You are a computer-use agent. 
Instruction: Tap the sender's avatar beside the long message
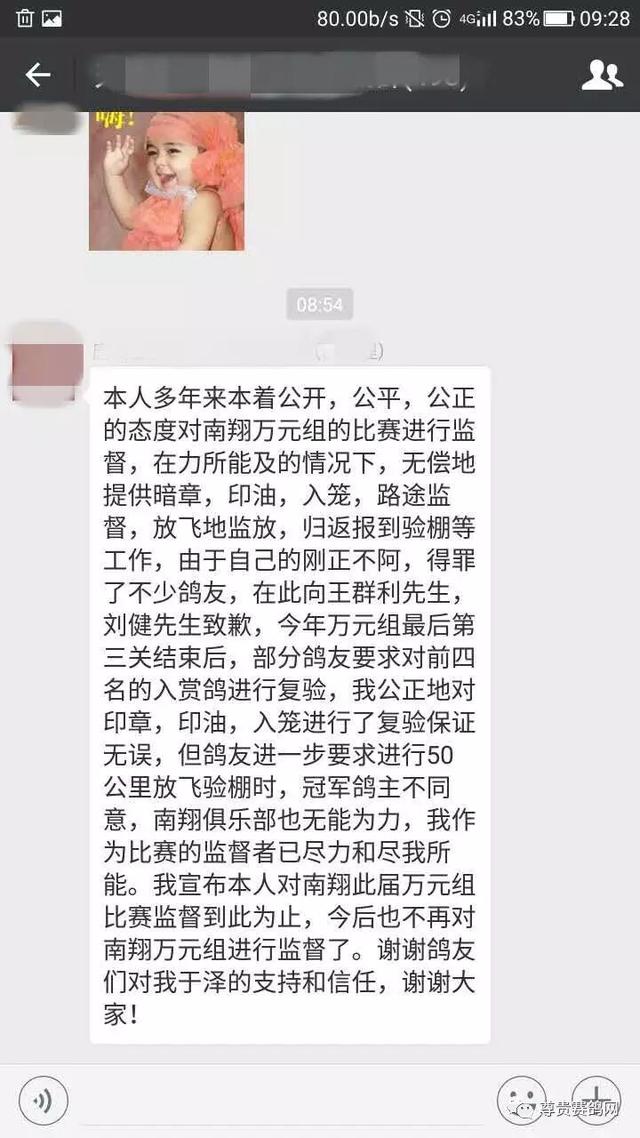click(46, 361)
